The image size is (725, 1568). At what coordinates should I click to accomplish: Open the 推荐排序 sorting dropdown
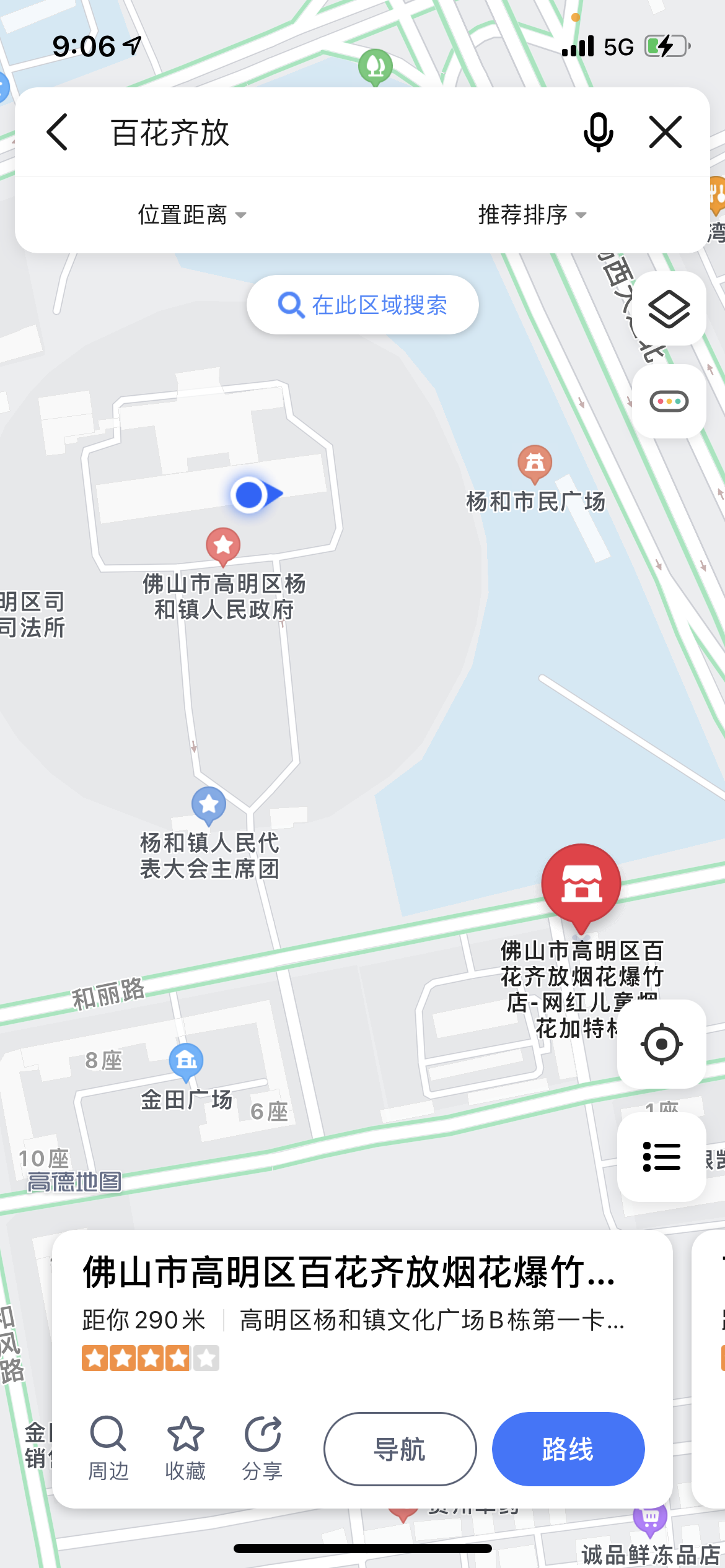pyautogui.click(x=530, y=215)
